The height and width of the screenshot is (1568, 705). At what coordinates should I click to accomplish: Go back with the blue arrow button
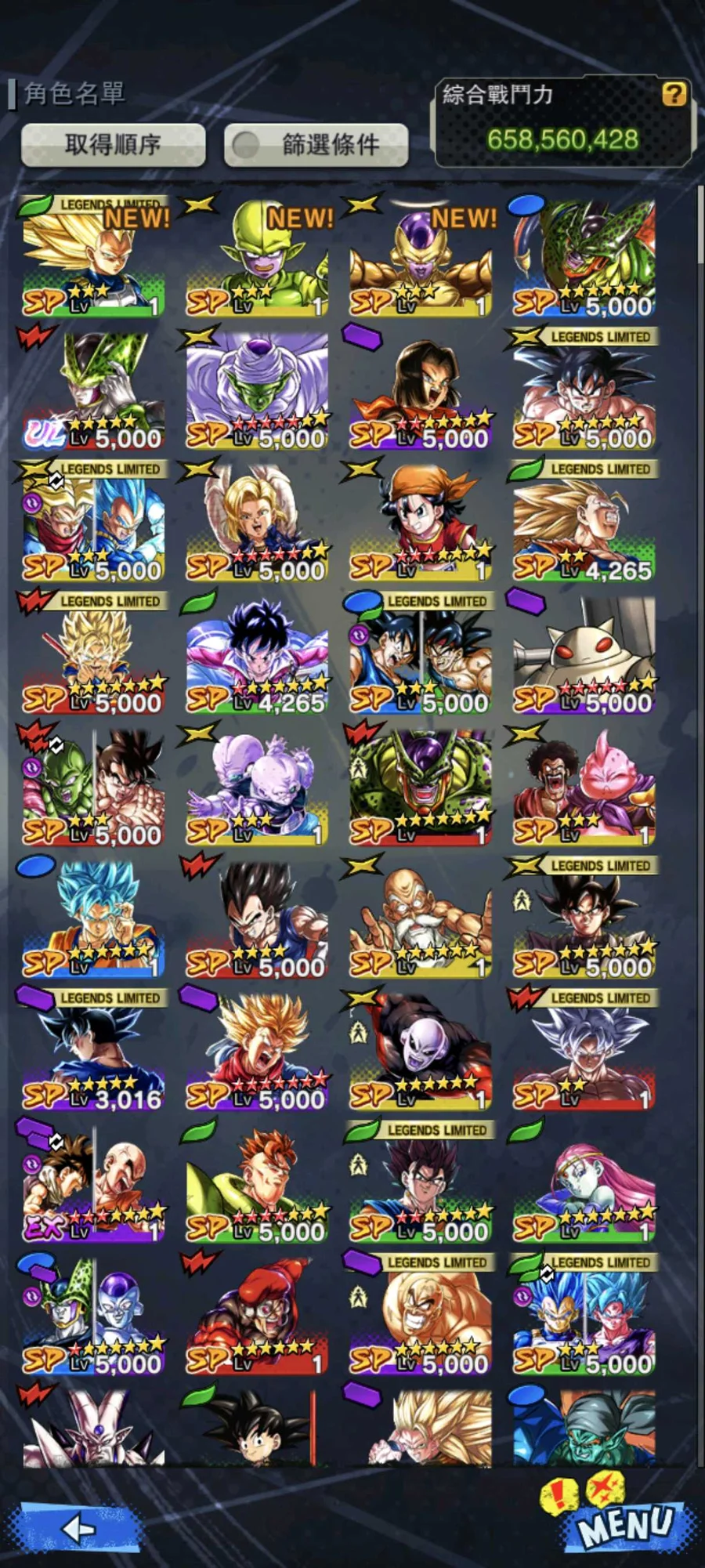tap(80, 1528)
